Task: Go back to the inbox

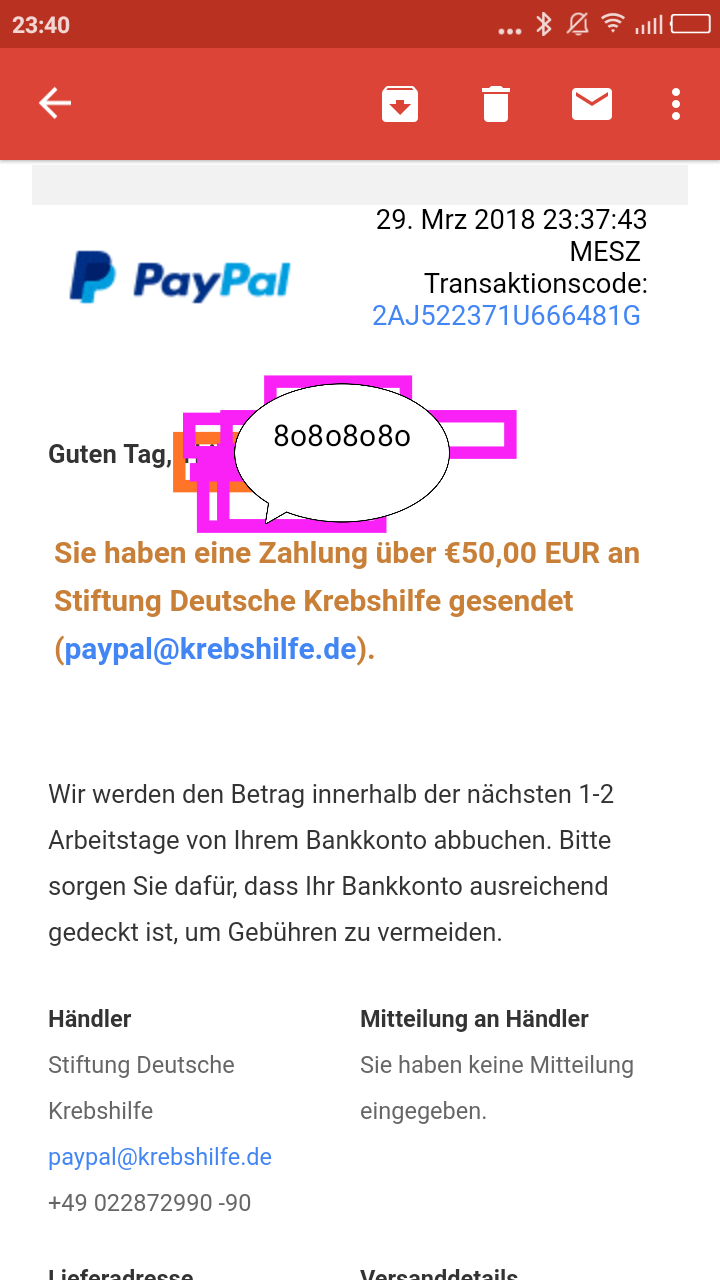Action: tap(54, 103)
